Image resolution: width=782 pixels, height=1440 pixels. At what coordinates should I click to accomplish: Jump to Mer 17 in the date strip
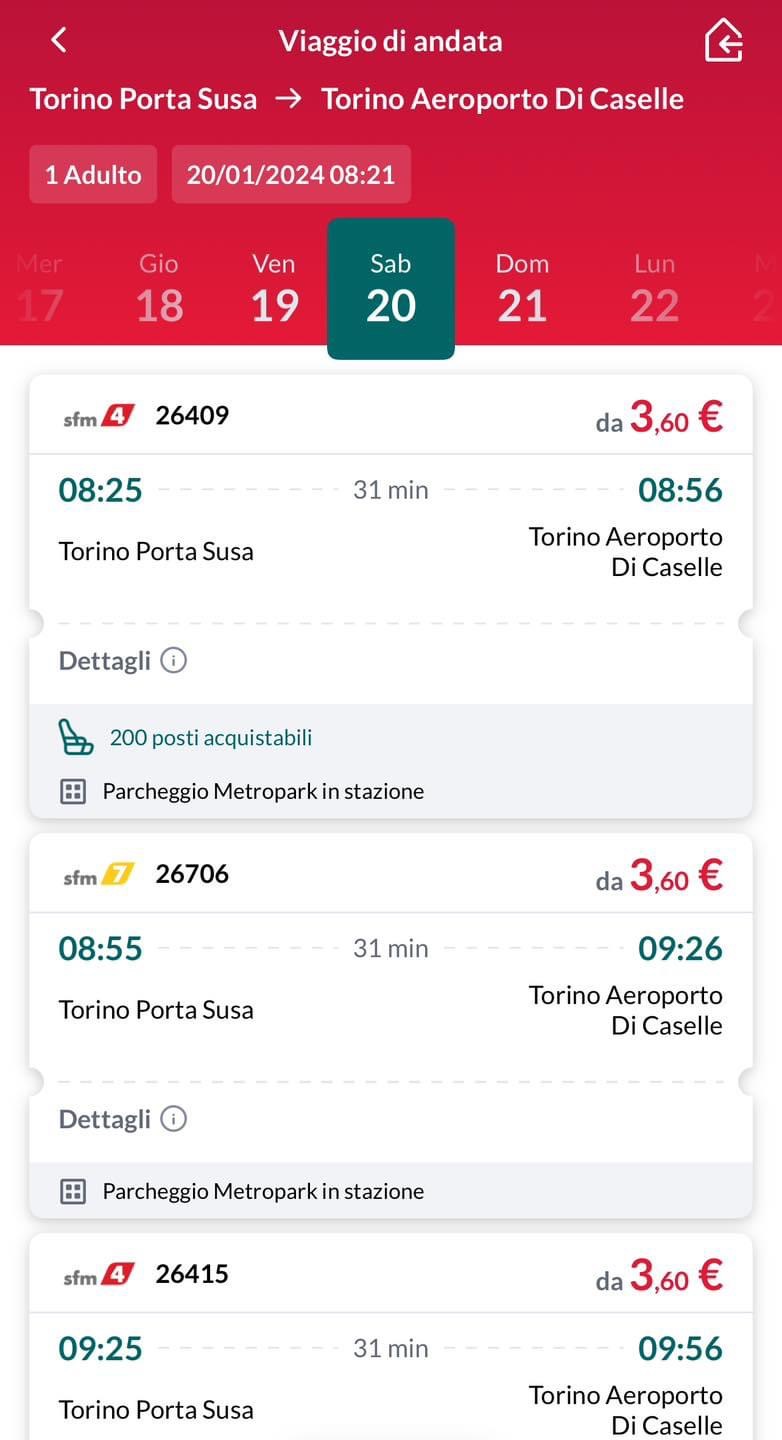(x=40, y=288)
